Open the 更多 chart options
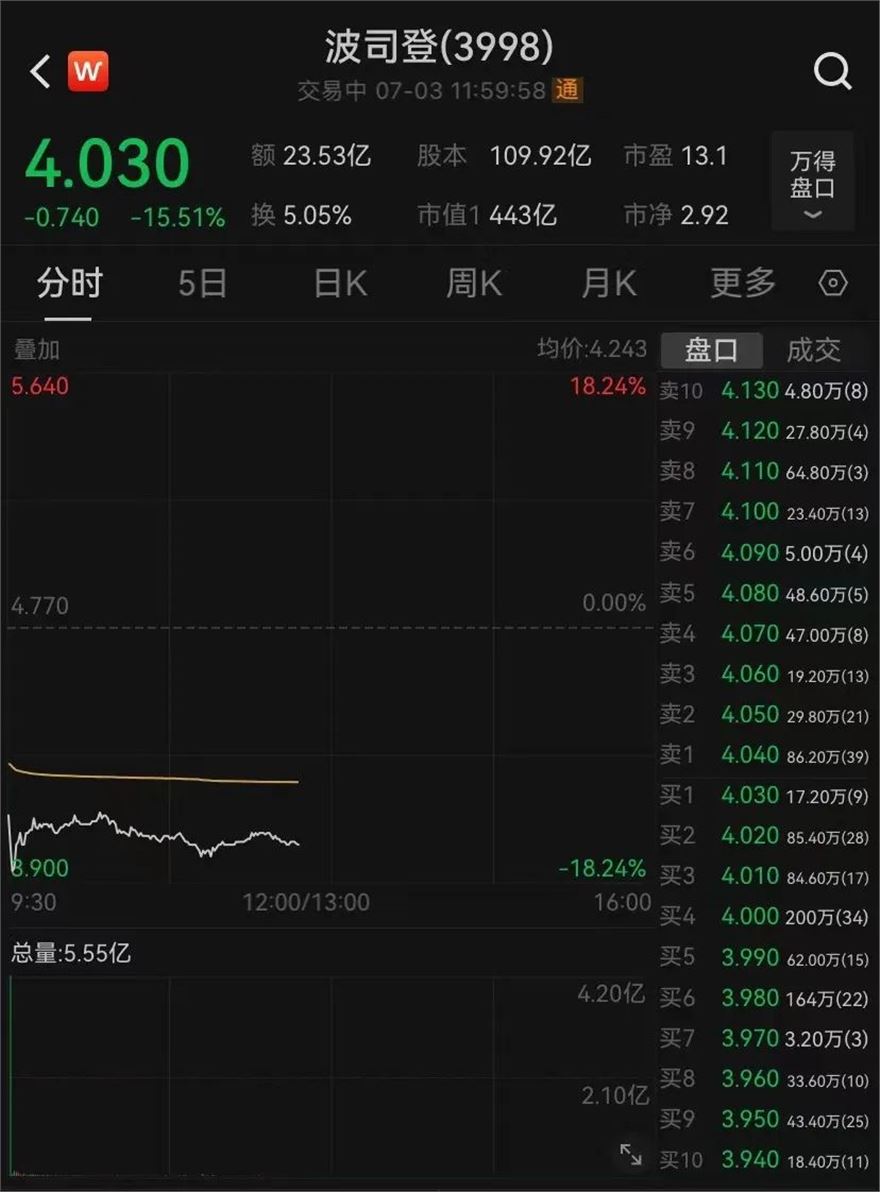 click(743, 285)
